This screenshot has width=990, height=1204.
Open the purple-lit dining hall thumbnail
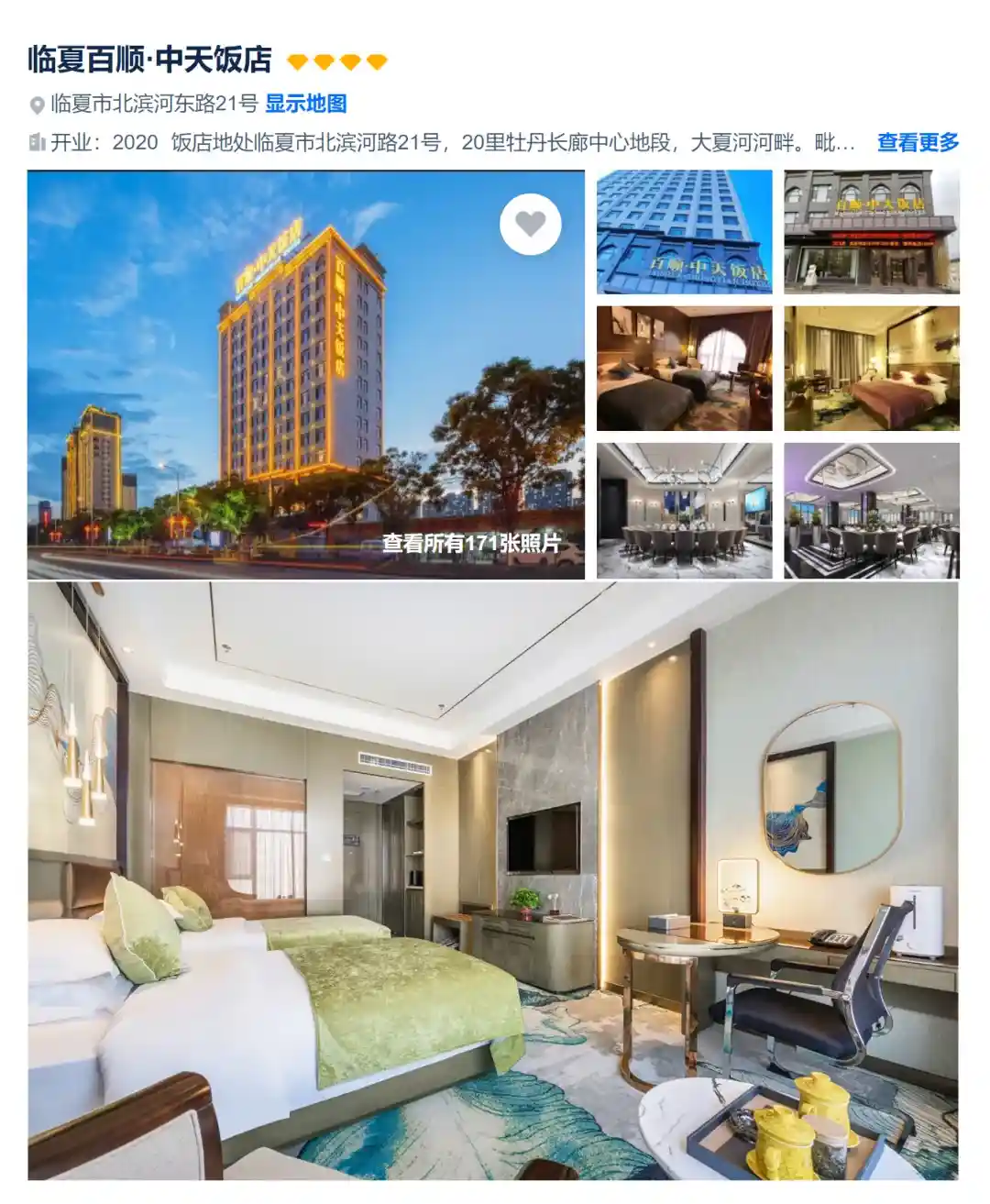pos(871,511)
